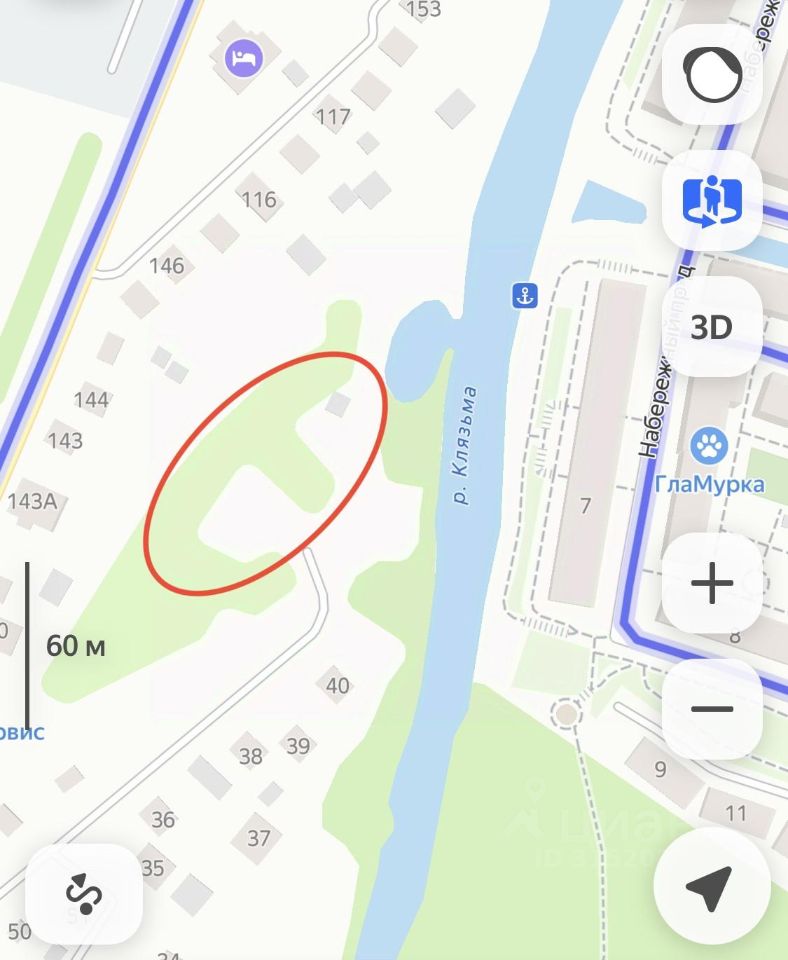This screenshot has height=960, width=788.
Task: Zoom in with the plus button
Action: [712, 583]
